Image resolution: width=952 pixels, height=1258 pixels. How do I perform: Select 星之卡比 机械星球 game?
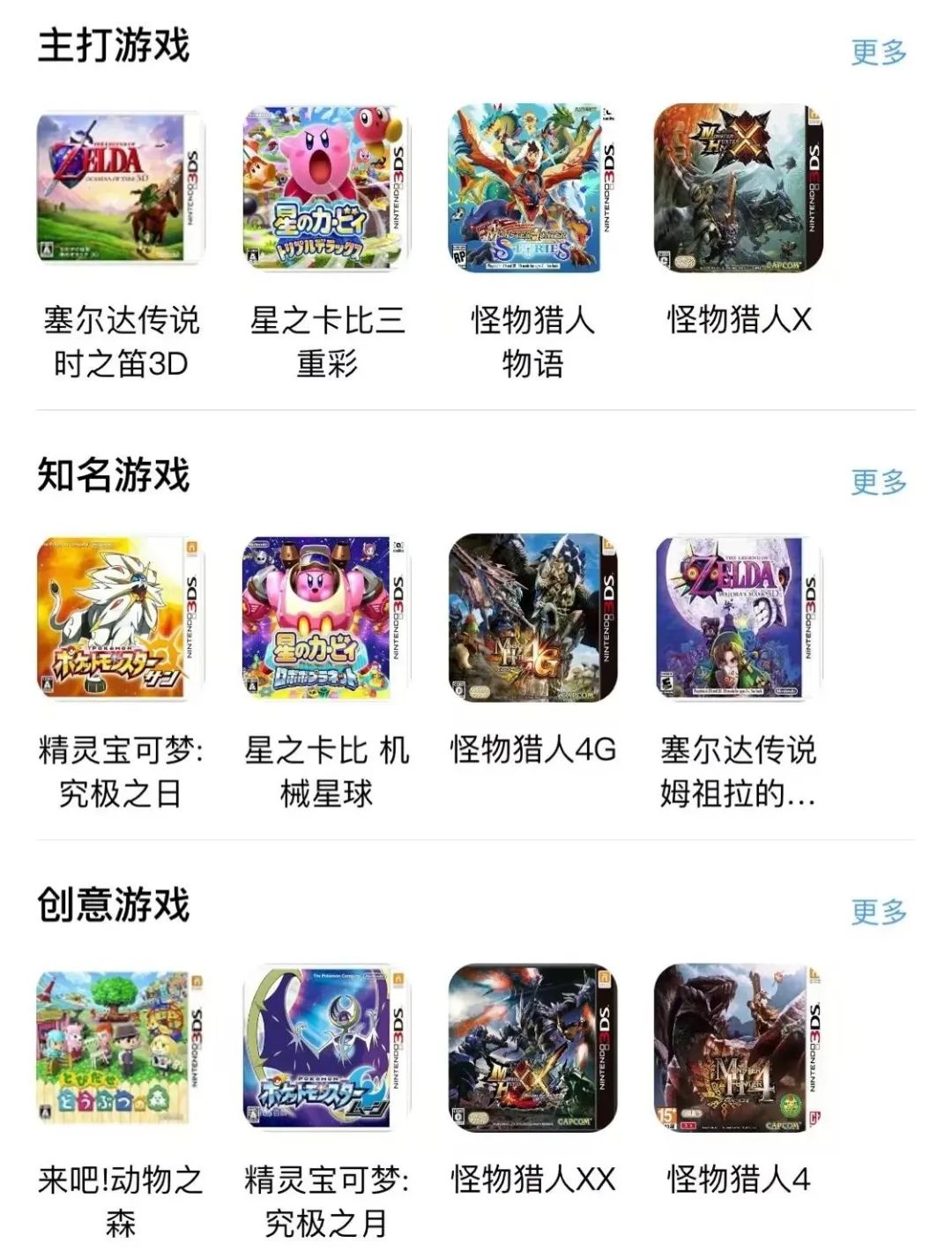[x=327, y=617]
